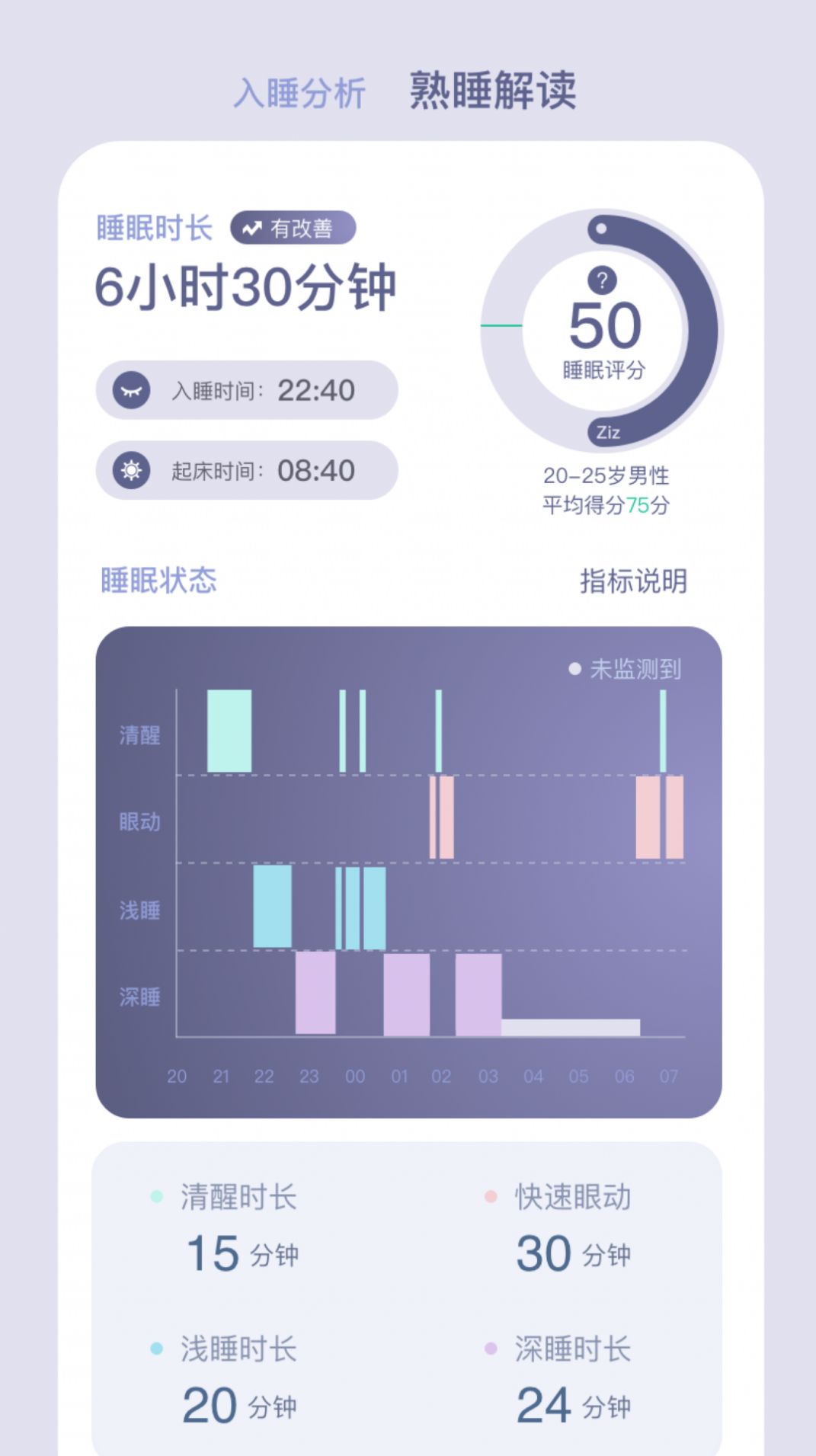Tap the 有改善 trend badge
Image resolution: width=816 pixels, height=1456 pixels.
click(x=293, y=228)
